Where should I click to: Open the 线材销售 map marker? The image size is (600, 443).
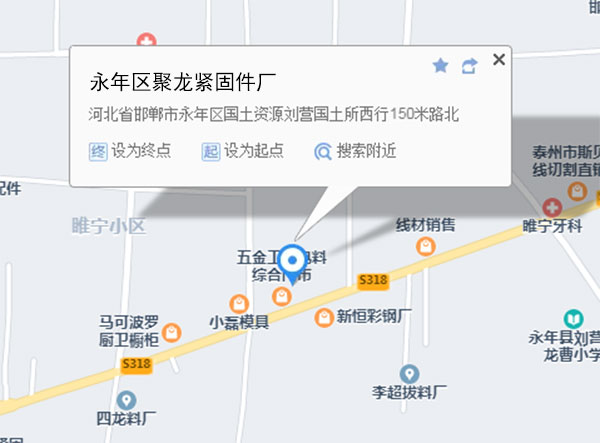coord(426,244)
